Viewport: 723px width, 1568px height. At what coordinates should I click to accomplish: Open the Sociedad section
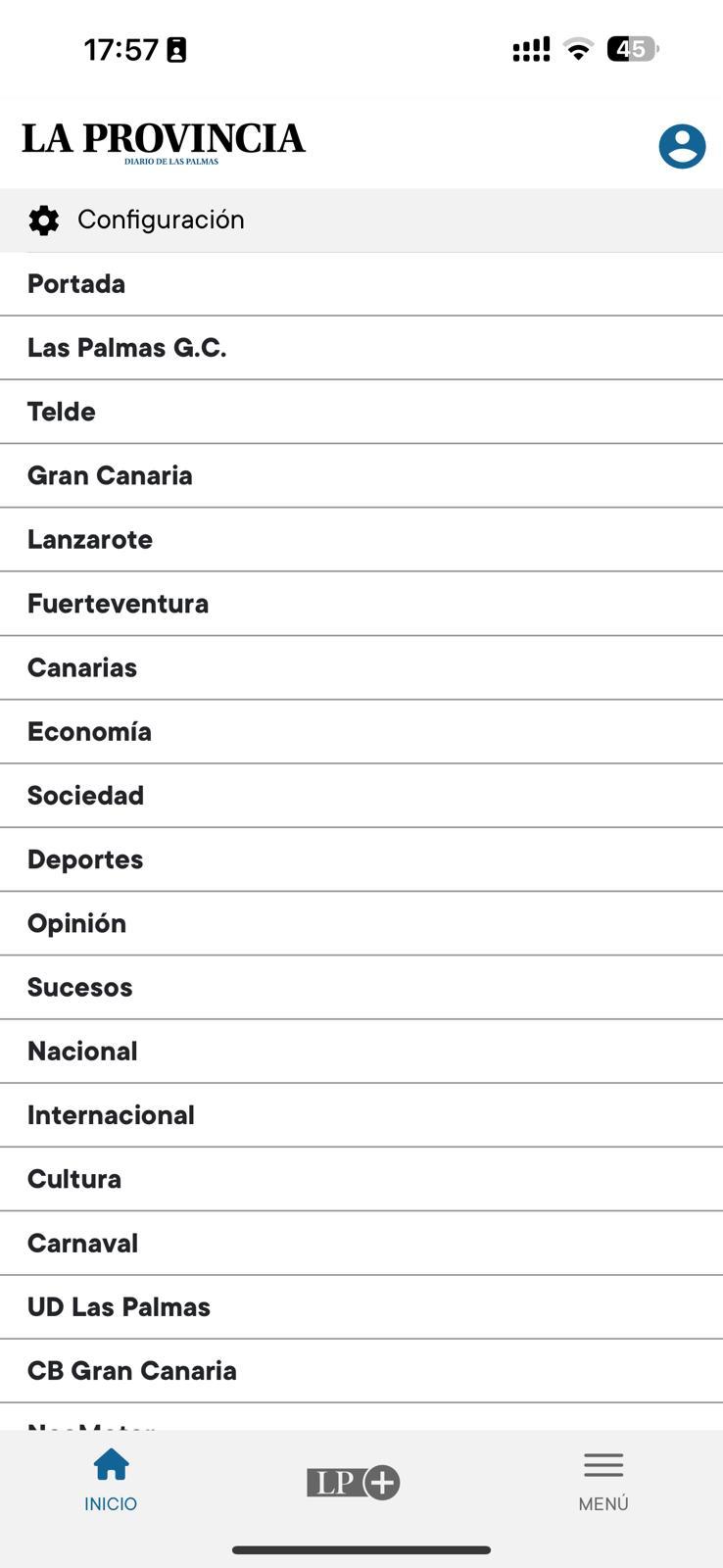[x=361, y=796]
